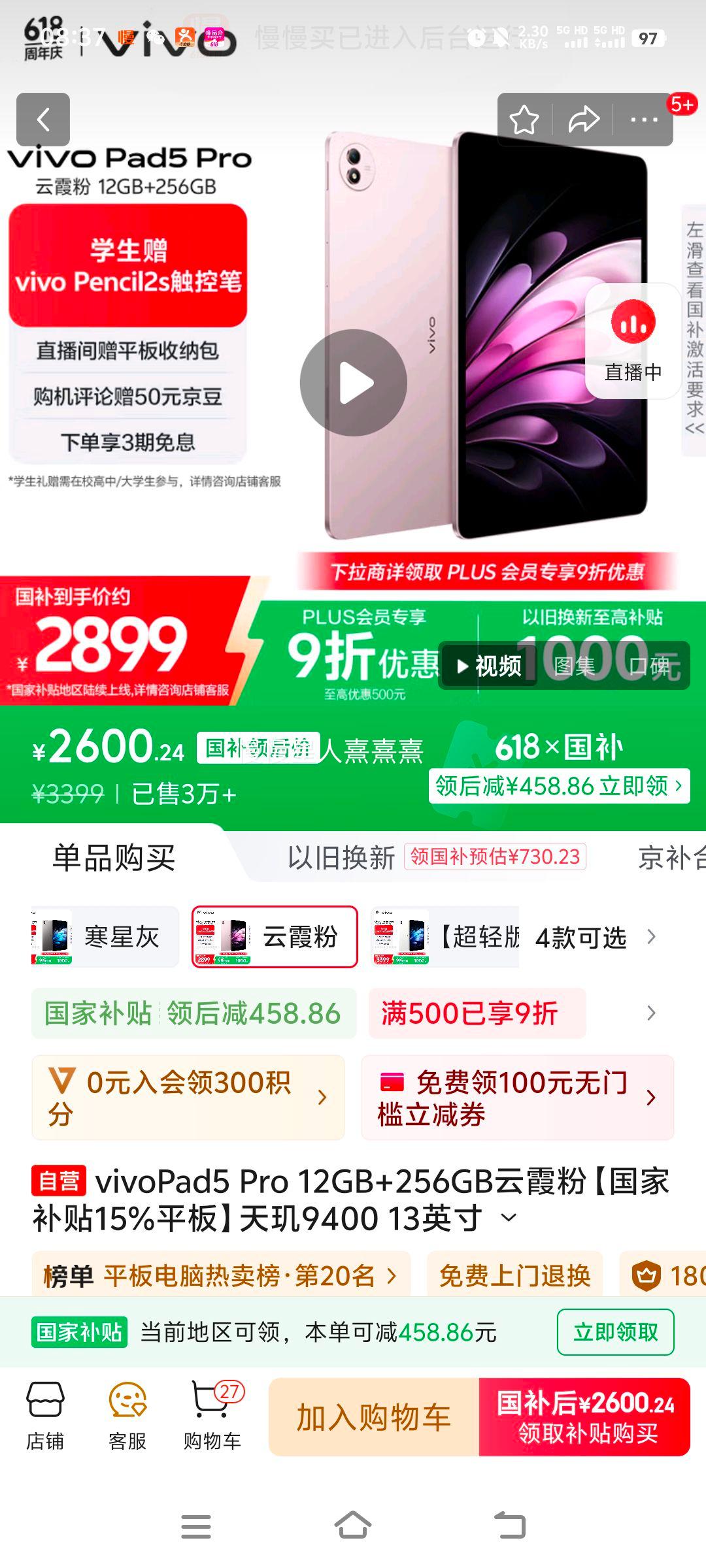The height and width of the screenshot is (1568, 706).
Task: Tap 领取补贴购买 to buy with subsidy
Action: click(x=585, y=1417)
